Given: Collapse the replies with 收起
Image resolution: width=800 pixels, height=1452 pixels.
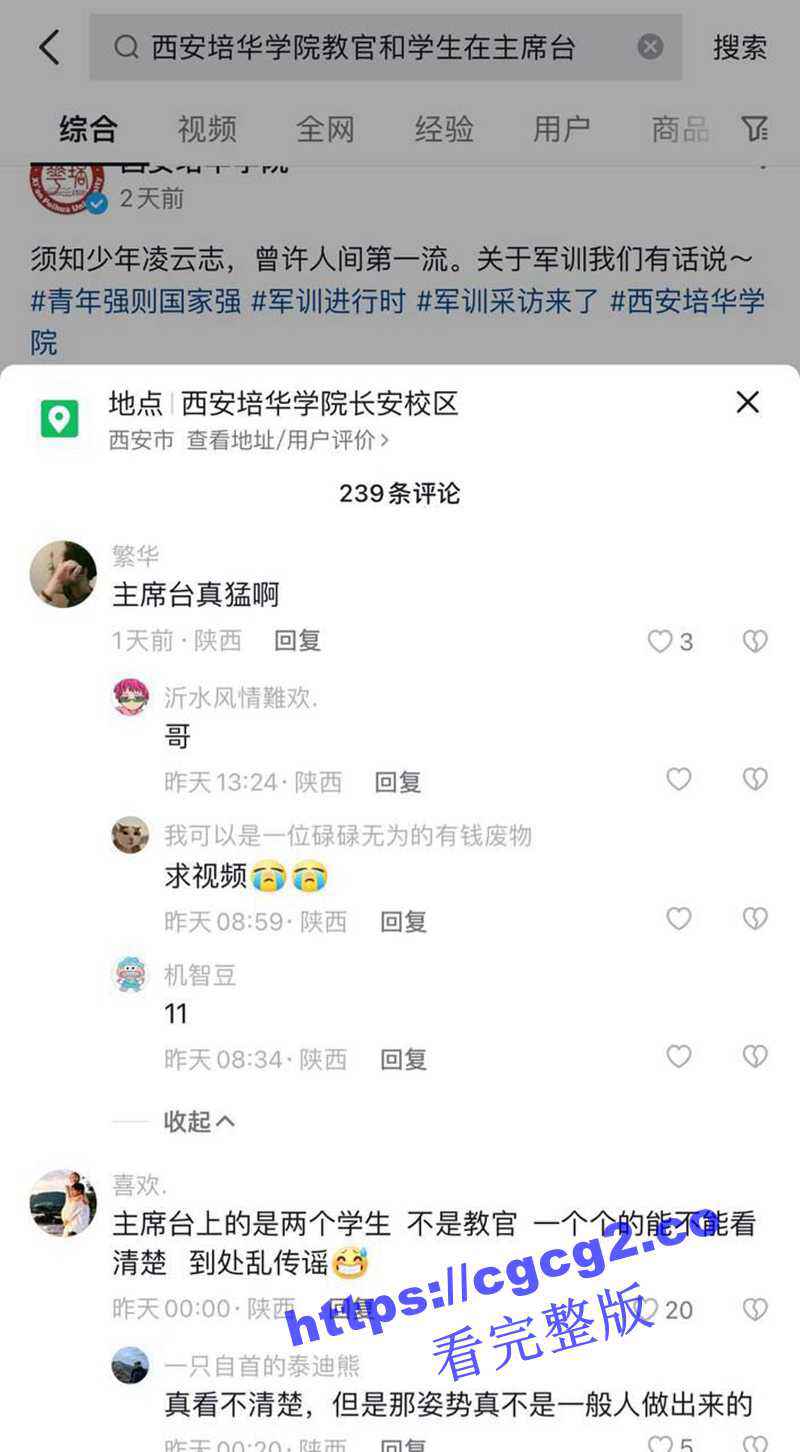Looking at the screenshot, I should [199, 1121].
